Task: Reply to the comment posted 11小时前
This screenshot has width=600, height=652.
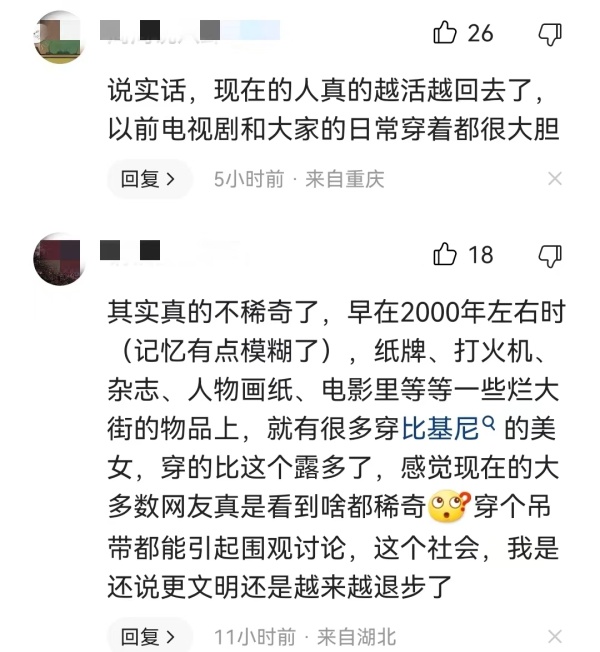Action: pyautogui.click(x=148, y=636)
